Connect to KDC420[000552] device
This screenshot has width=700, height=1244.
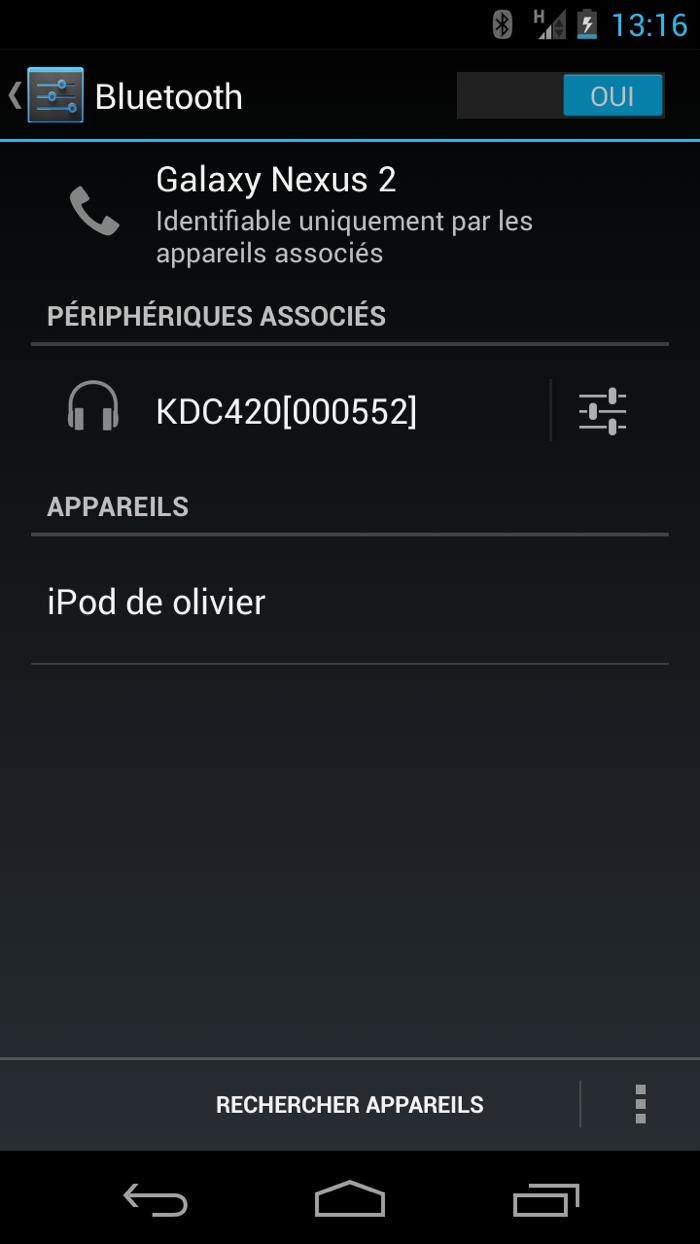coord(290,410)
